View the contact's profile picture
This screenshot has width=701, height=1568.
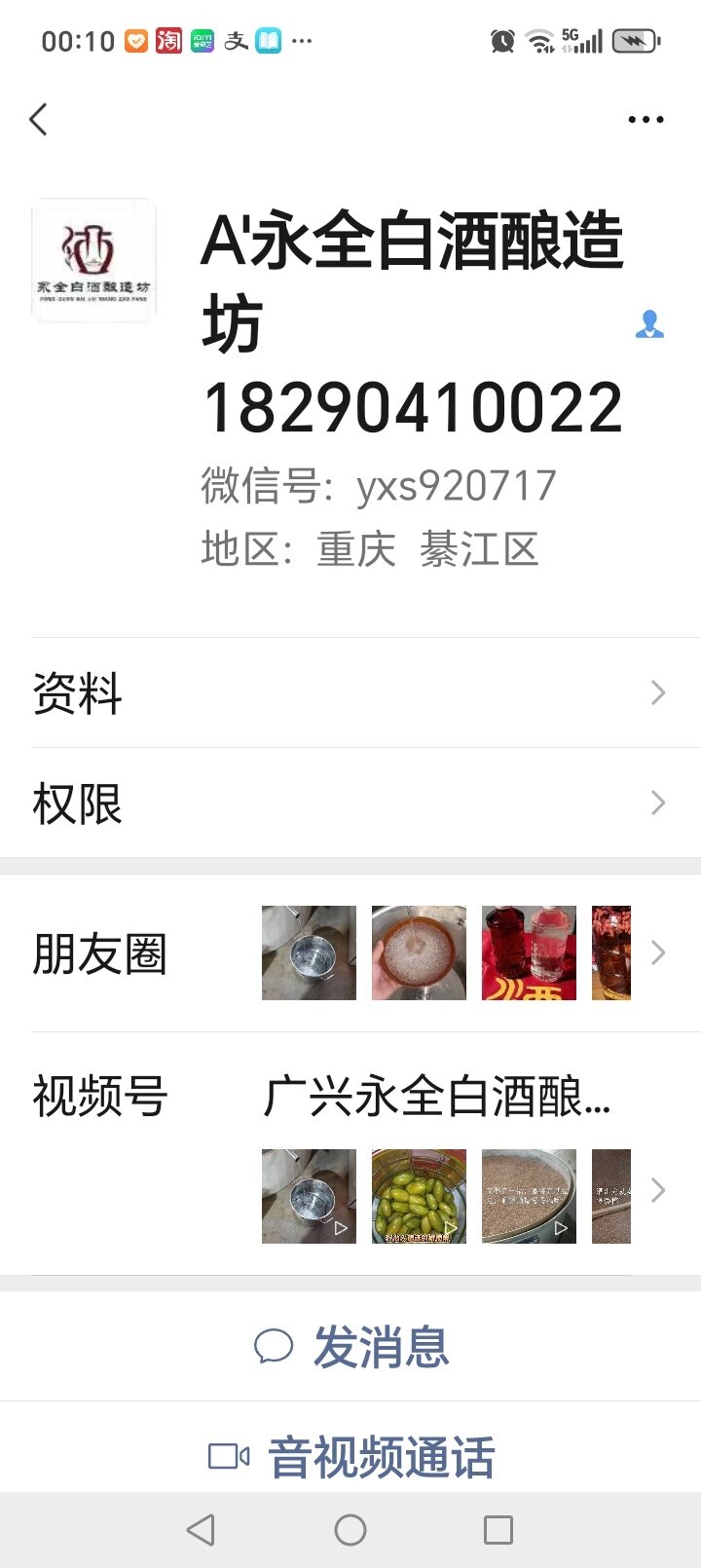coord(93,260)
